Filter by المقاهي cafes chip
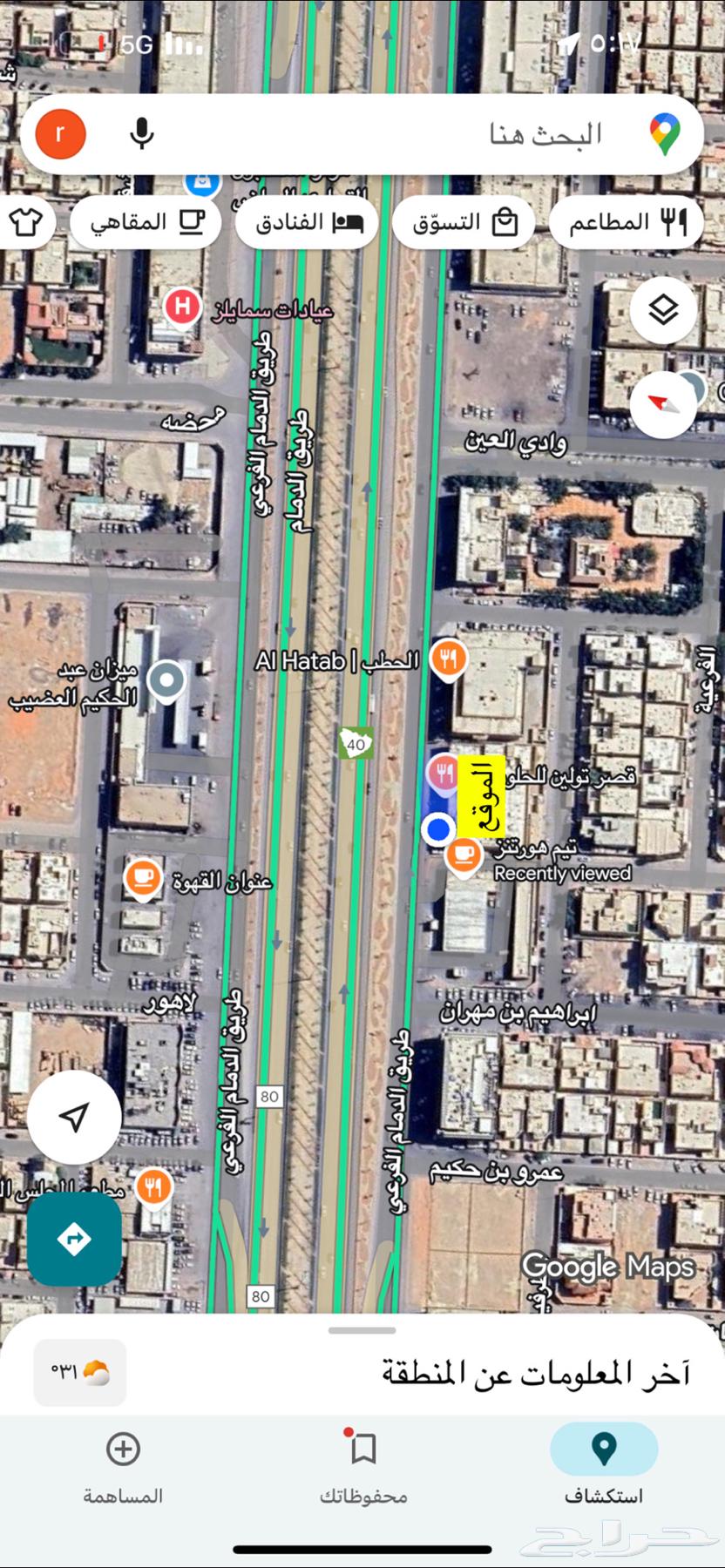The image size is (725, 1568). [x=146, y=222]
